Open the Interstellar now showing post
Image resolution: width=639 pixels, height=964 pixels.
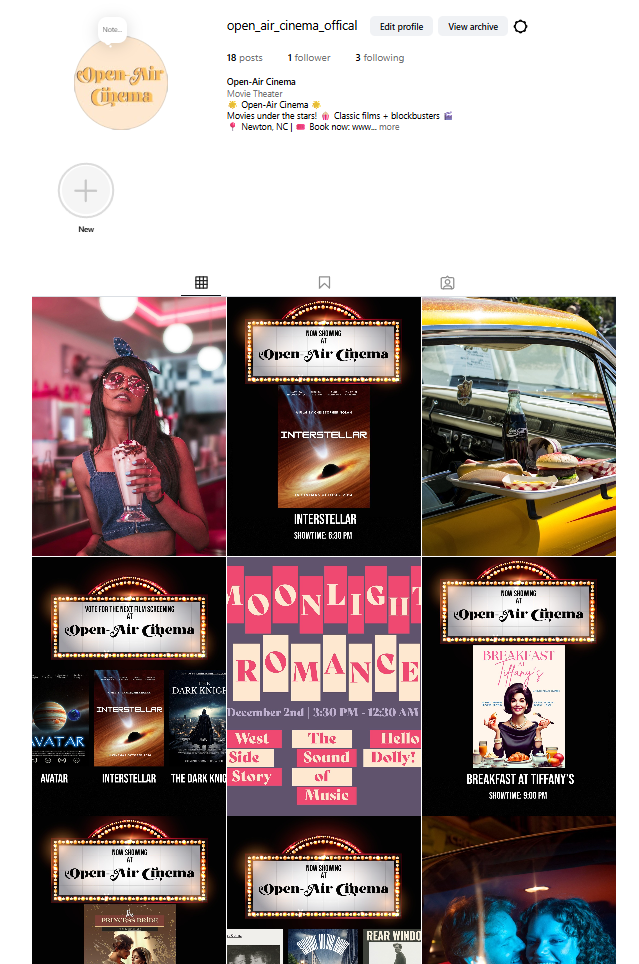(323, 426)
